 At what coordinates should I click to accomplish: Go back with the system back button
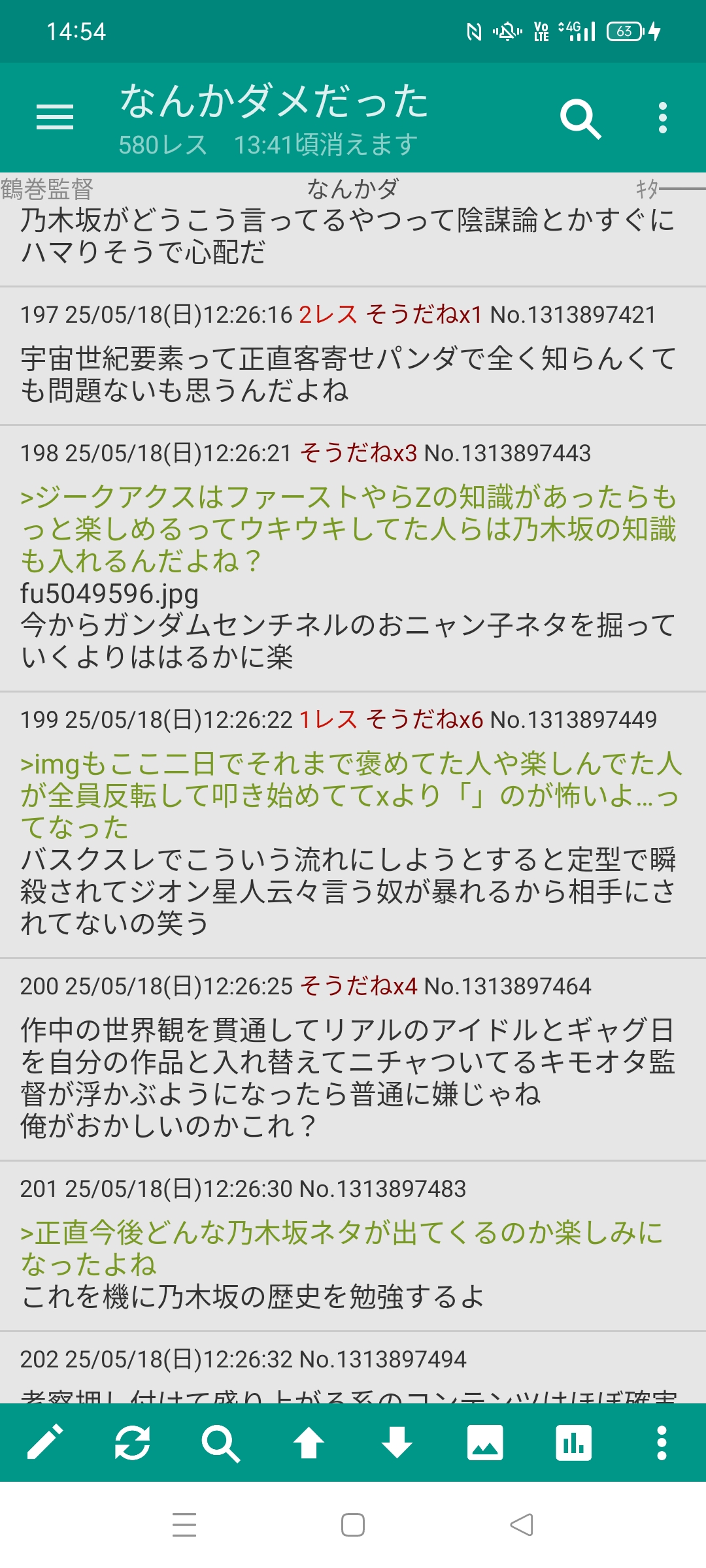[522, 1525]
